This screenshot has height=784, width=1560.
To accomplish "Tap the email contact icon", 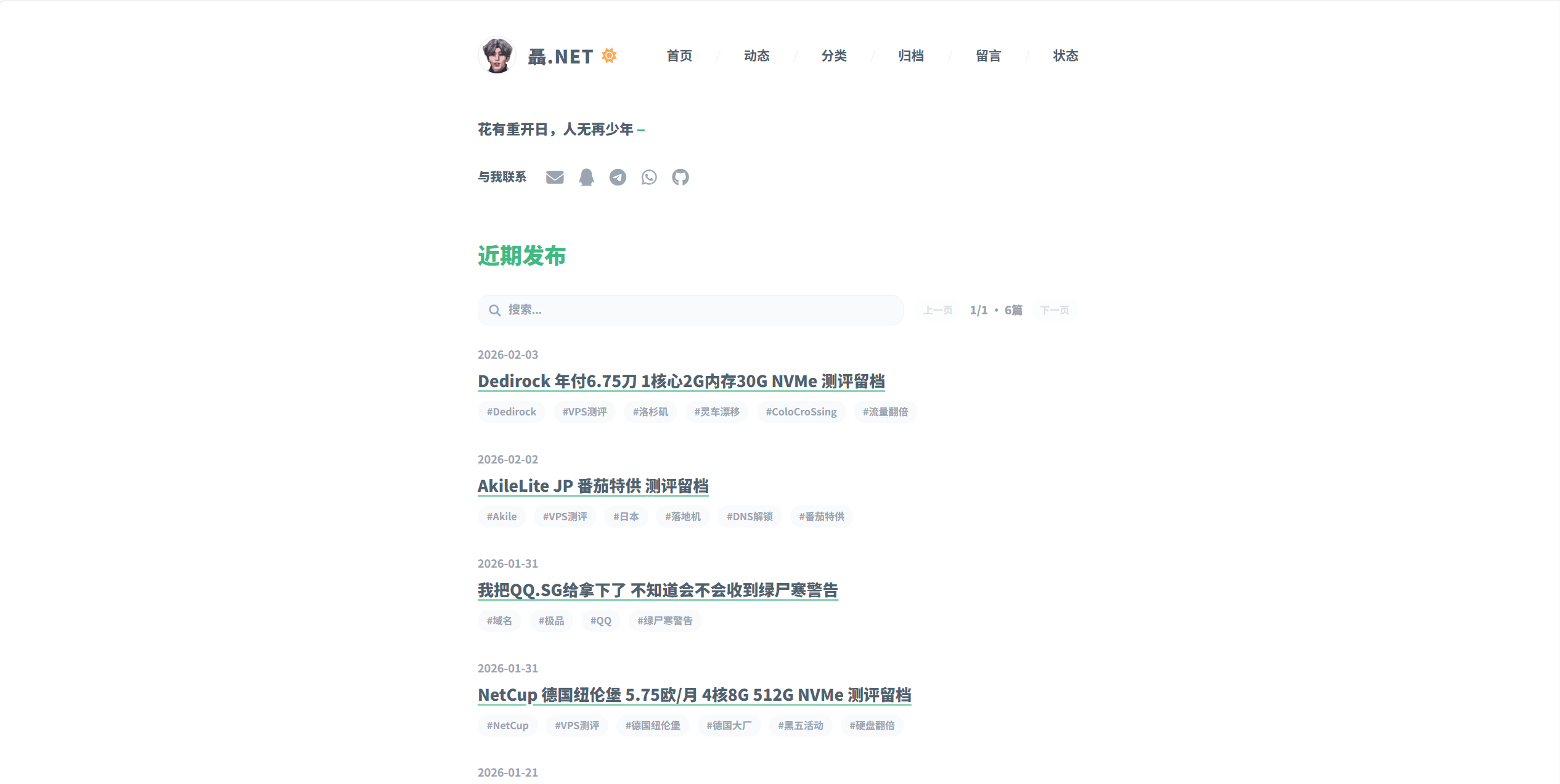I will (555, 178).
